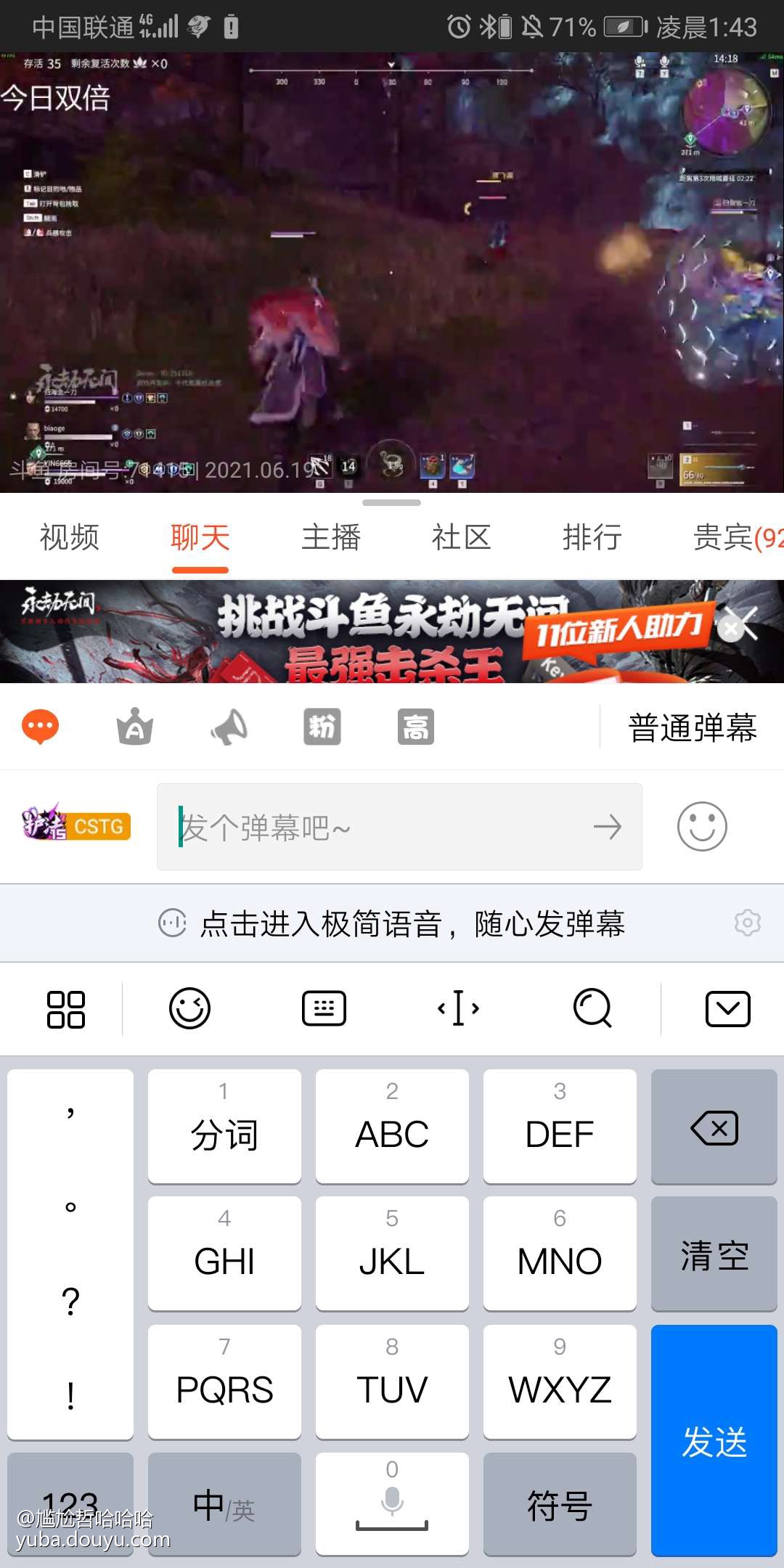This screenshot has height=1568, width=784.
Task: Select the 高 danmaku option
Action: coord(416,727)
